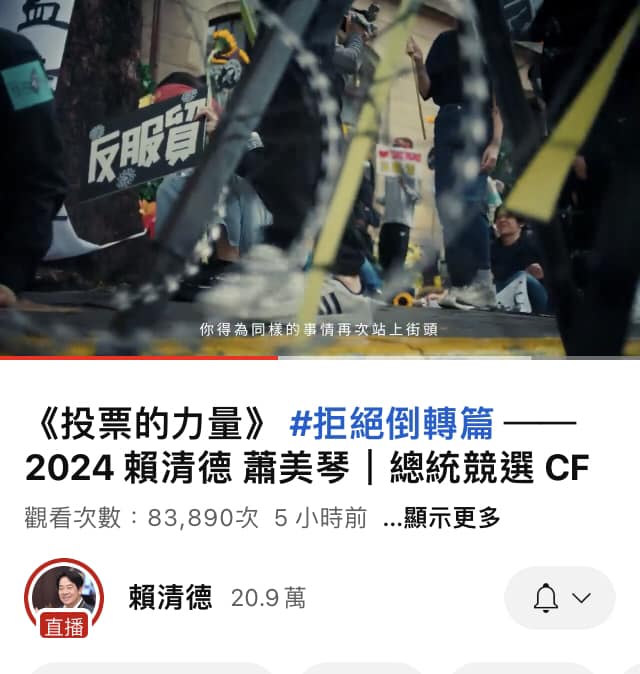The height and width of the screenshot is (674, 640).
Task: Open the notification bell dropdown
Action: click(560, 598)
